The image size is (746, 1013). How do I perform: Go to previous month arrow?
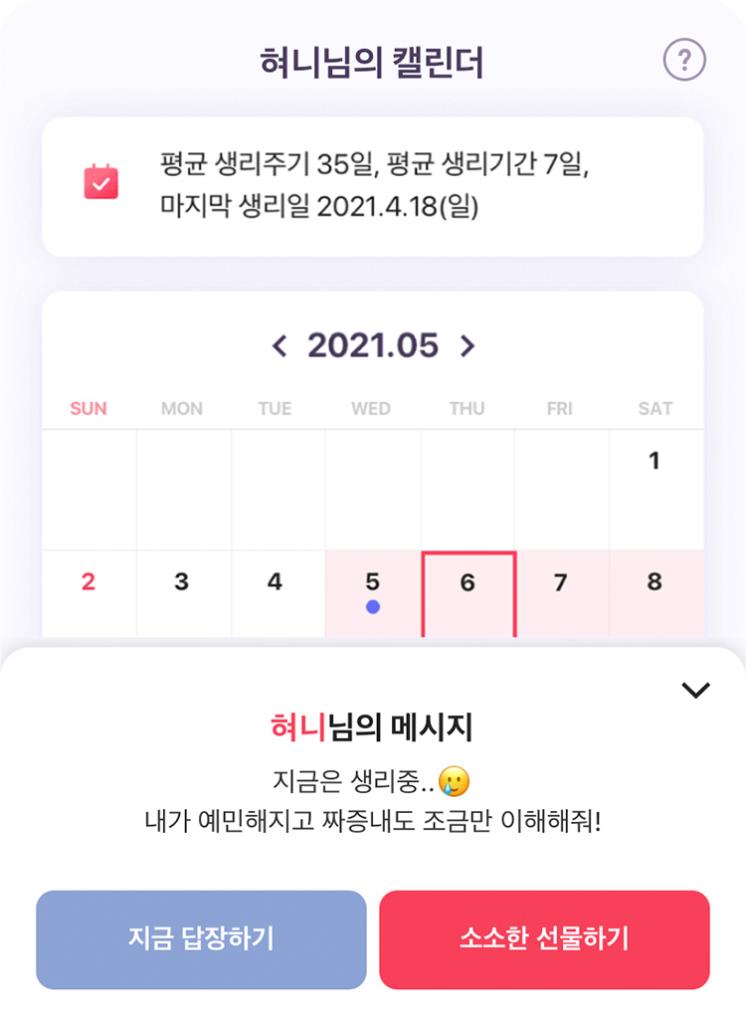coord(280,346)
